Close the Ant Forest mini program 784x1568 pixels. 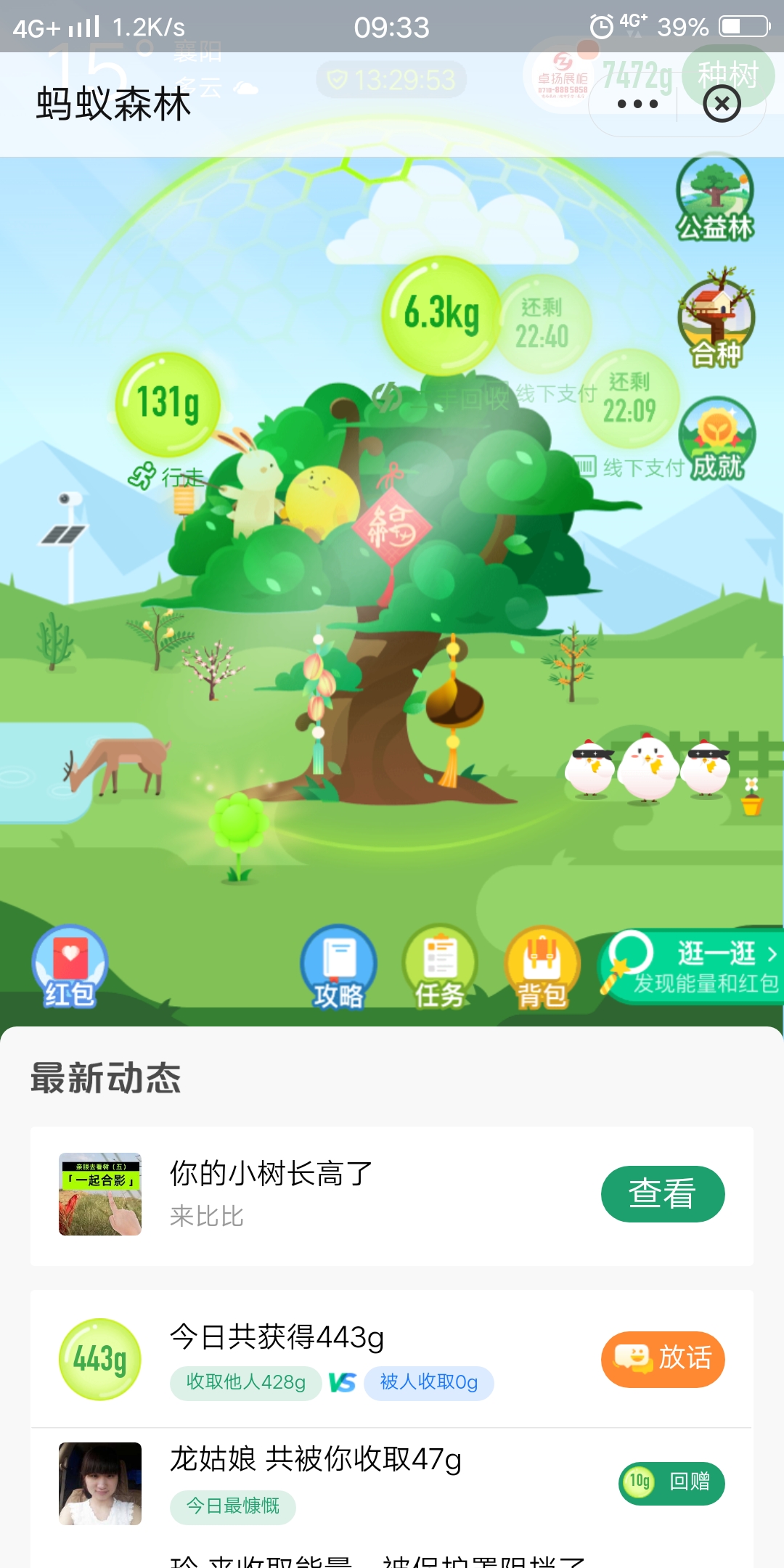[x=722, y=104]
